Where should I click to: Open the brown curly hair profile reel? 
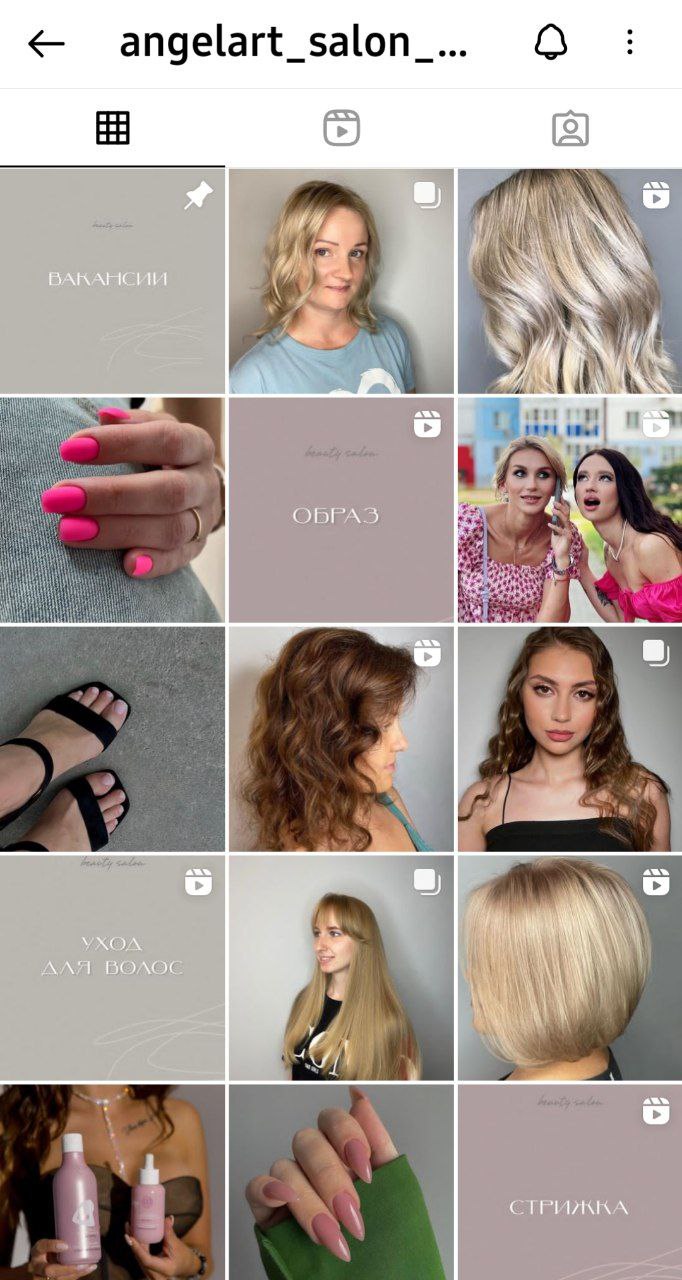tap(341, 739)
